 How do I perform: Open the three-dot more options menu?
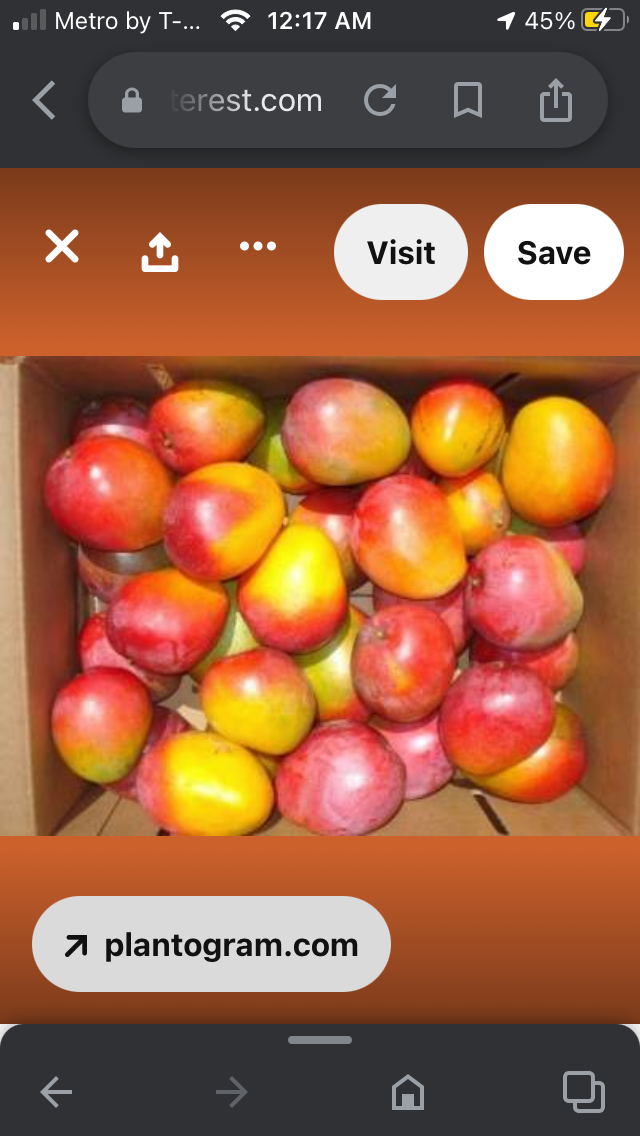258,246
